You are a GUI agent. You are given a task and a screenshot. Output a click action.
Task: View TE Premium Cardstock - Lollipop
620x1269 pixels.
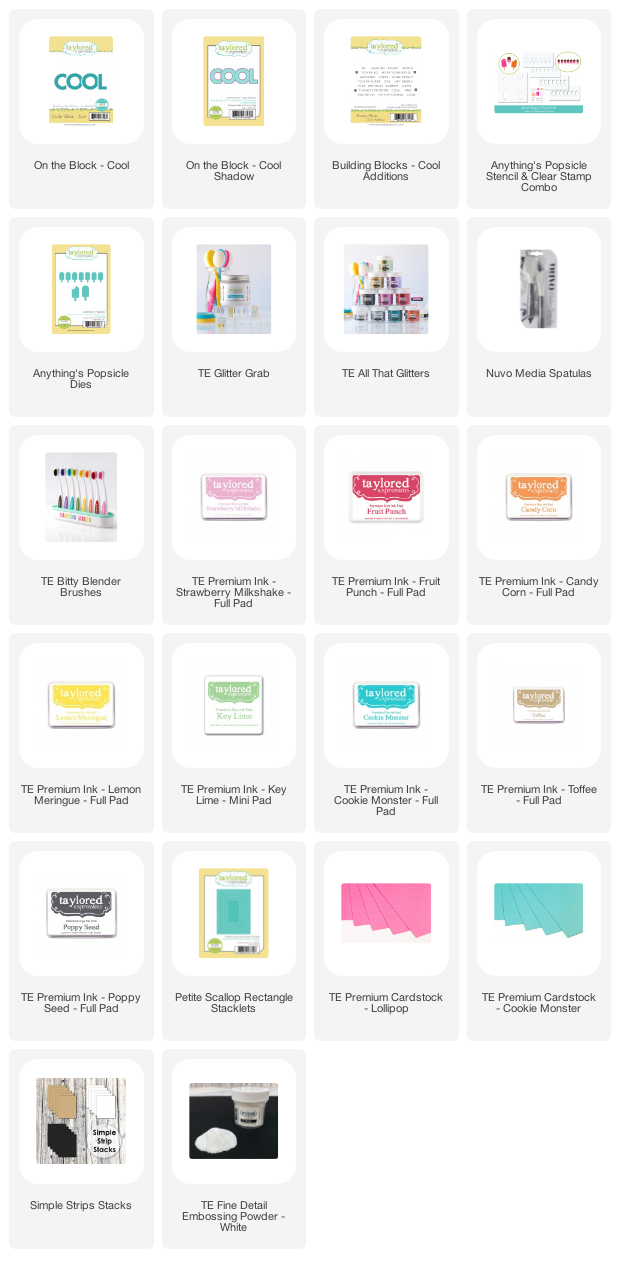coord(386,941)
